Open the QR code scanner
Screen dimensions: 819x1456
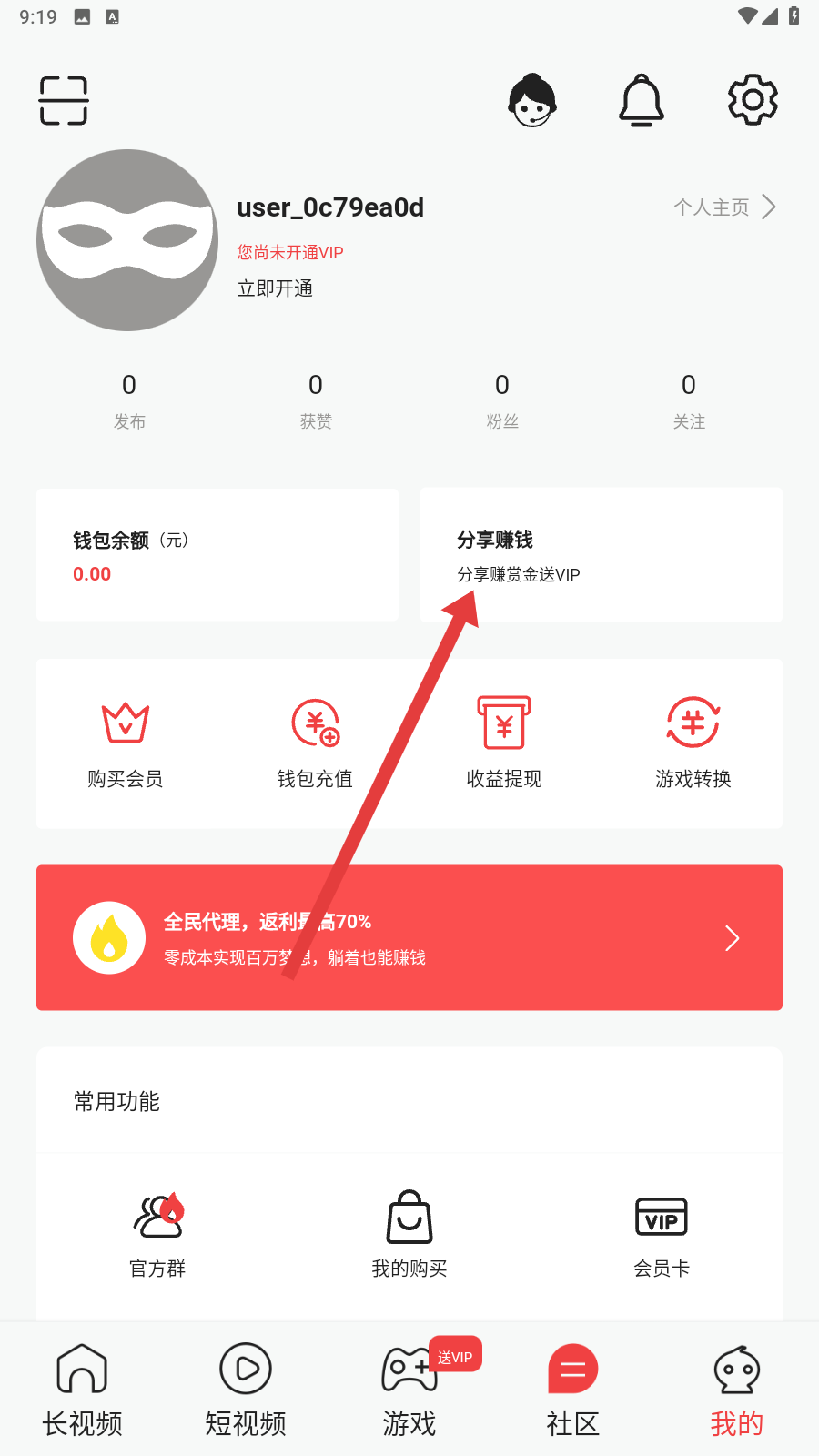63,100
